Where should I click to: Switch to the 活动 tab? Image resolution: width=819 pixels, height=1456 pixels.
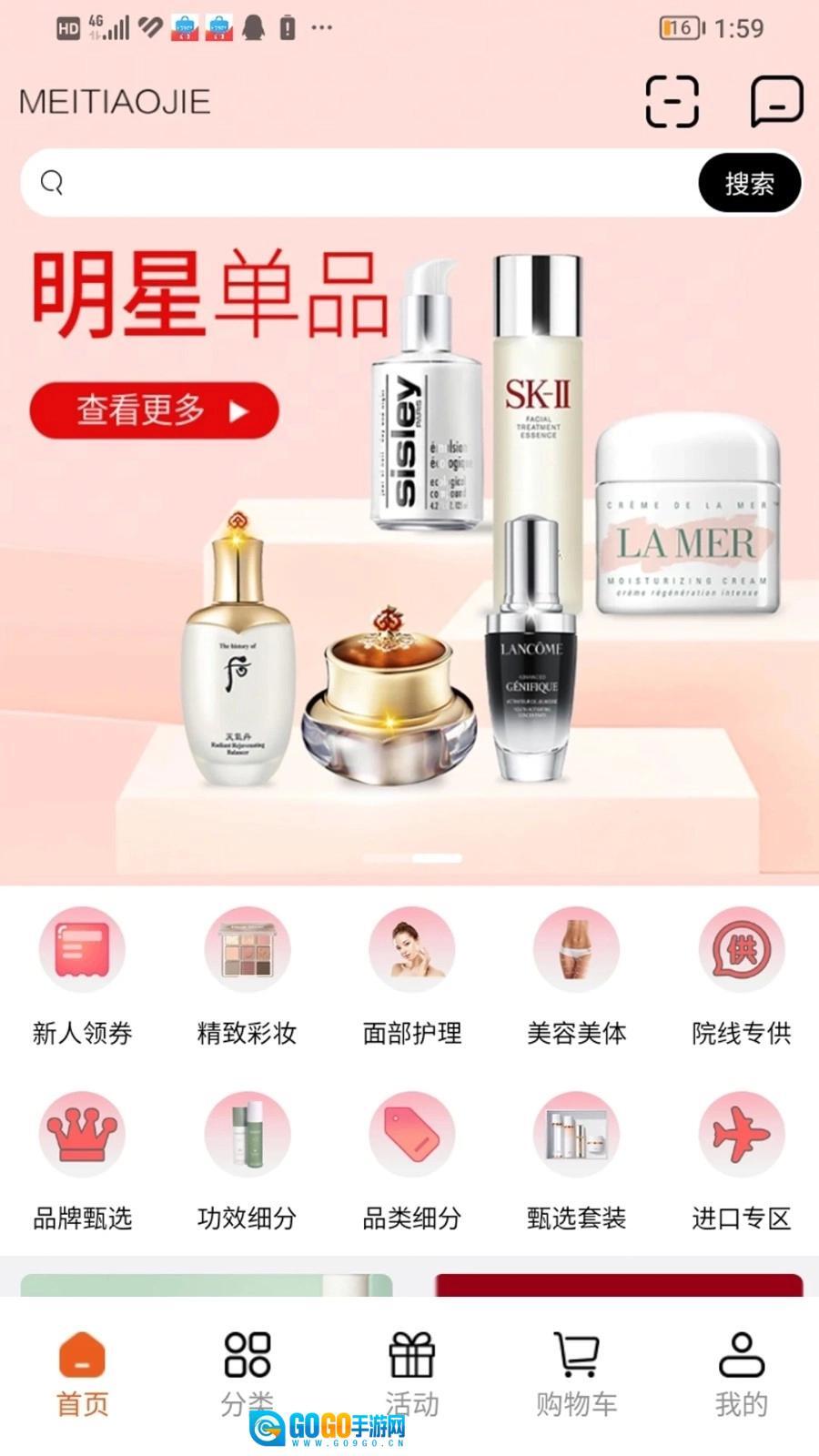(x=411, y=1372)
